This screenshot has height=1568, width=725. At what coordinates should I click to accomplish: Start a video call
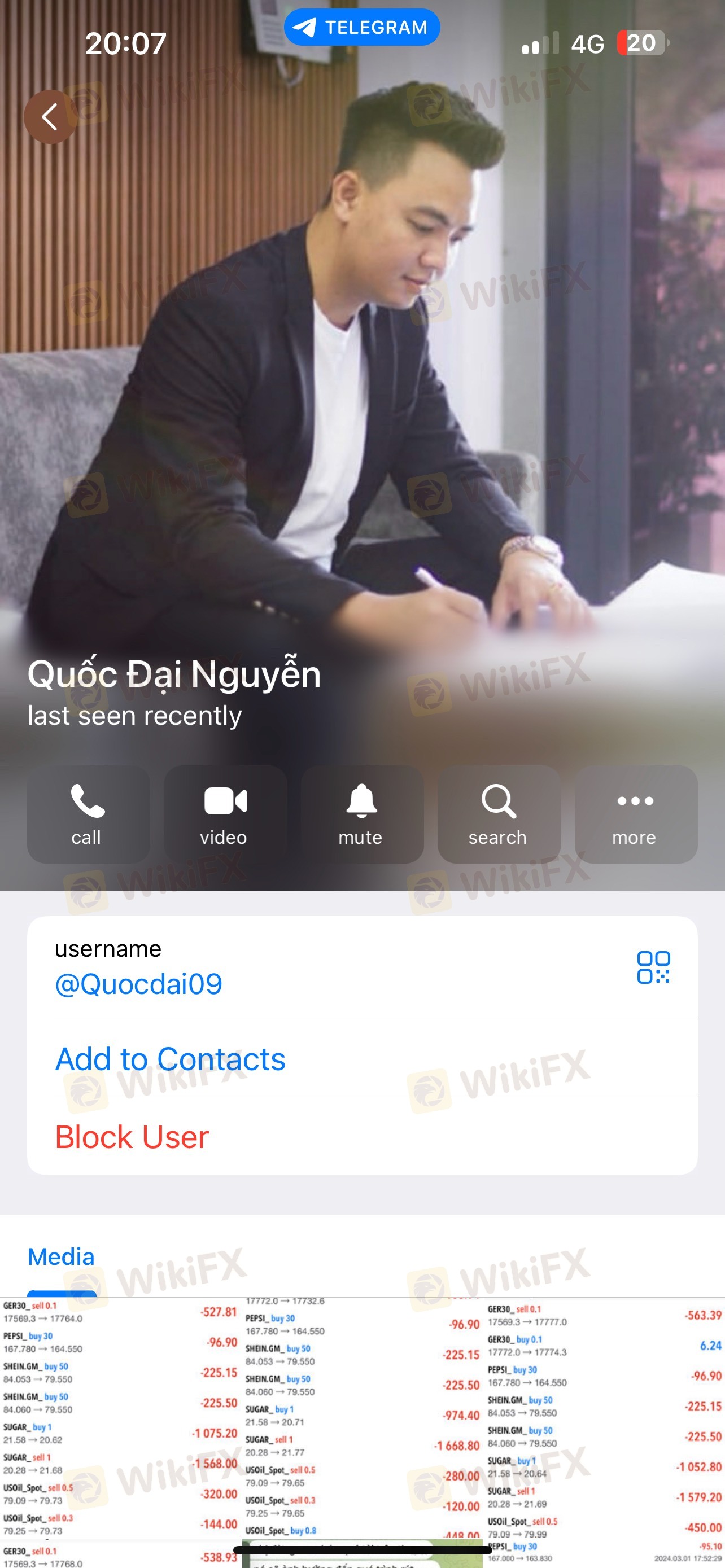pos(225,814)
